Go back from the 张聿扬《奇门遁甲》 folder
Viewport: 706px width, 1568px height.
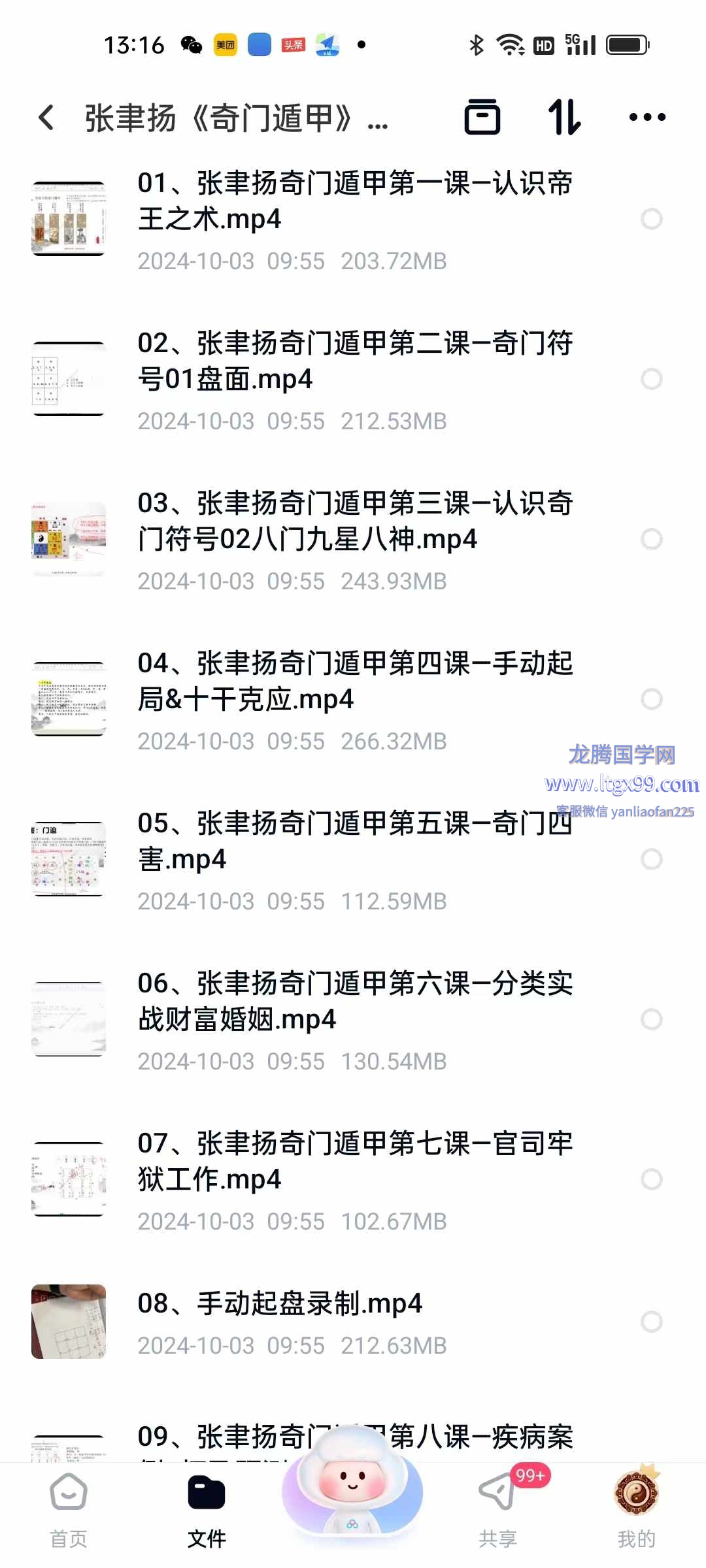point(46,118)
